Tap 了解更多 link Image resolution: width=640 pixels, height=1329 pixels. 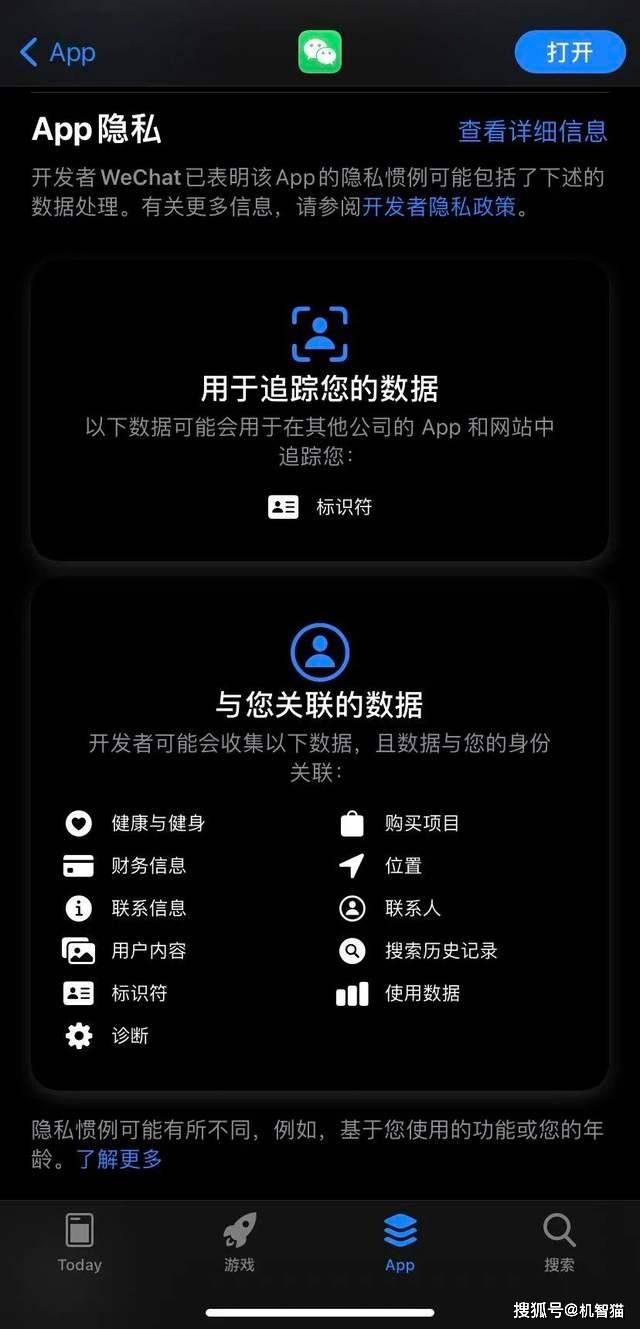click(x=120, y=1159)
